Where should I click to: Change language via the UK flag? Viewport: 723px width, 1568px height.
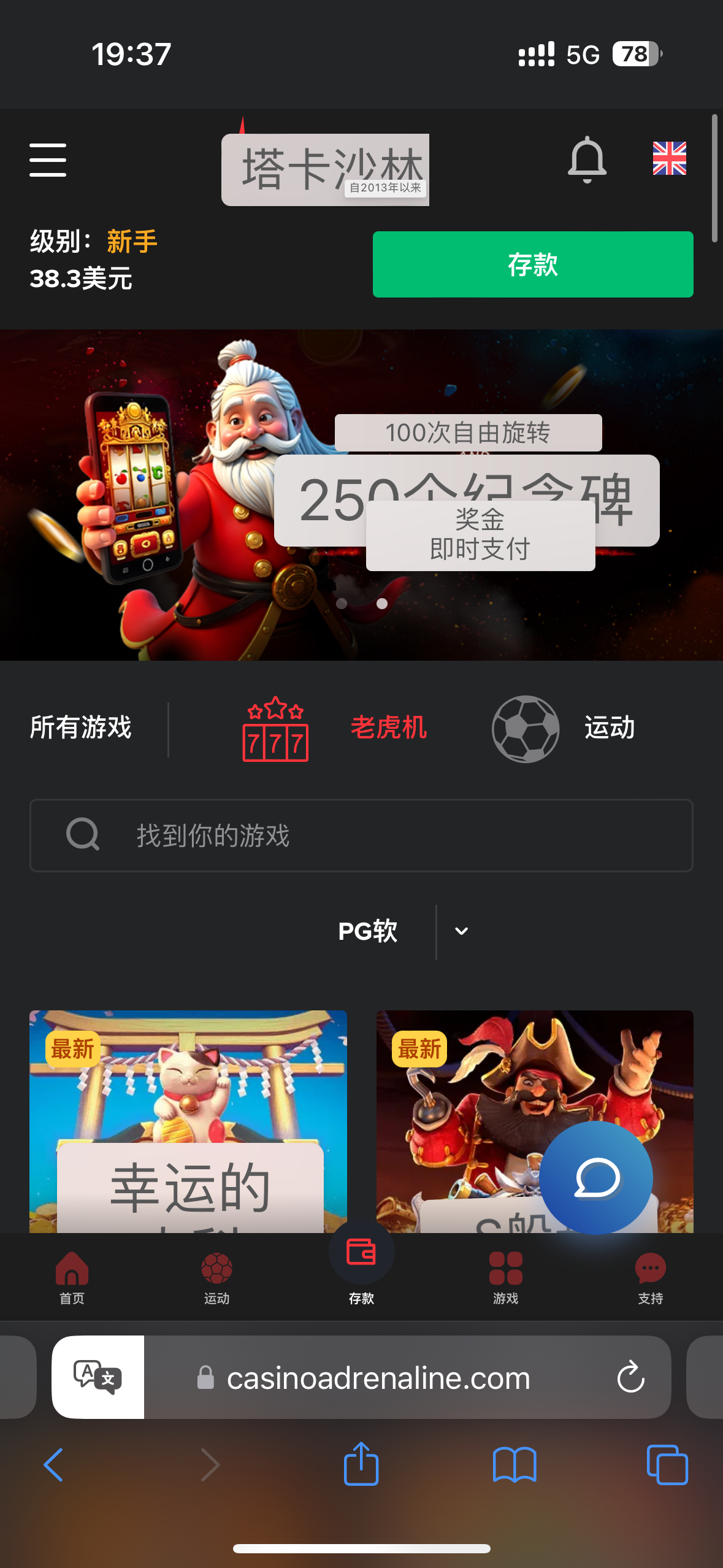[x=669, y=159]
